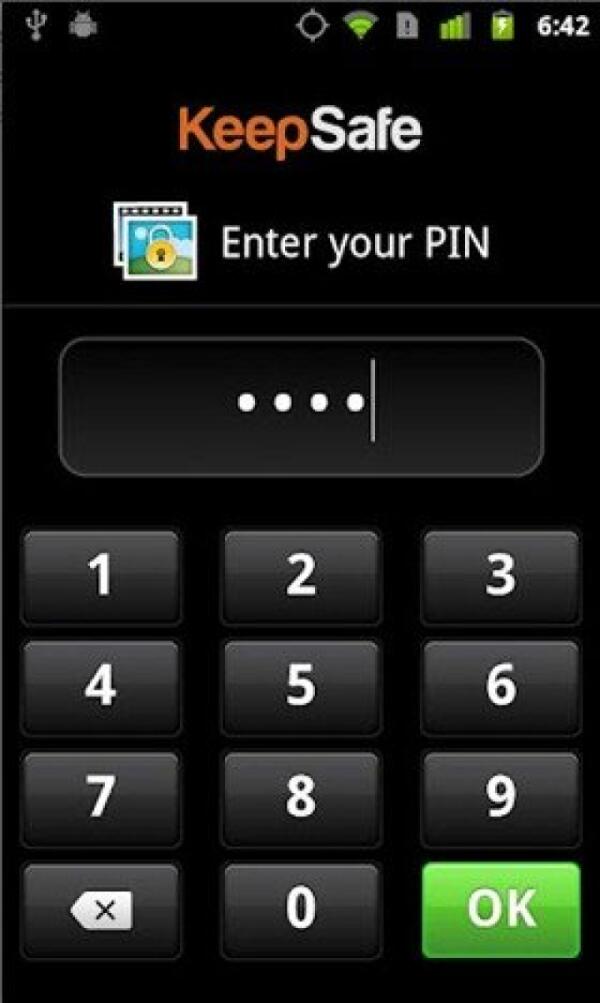Select the 8 key
This screenshot has height=1003, width=600.
tap(300, 797)
